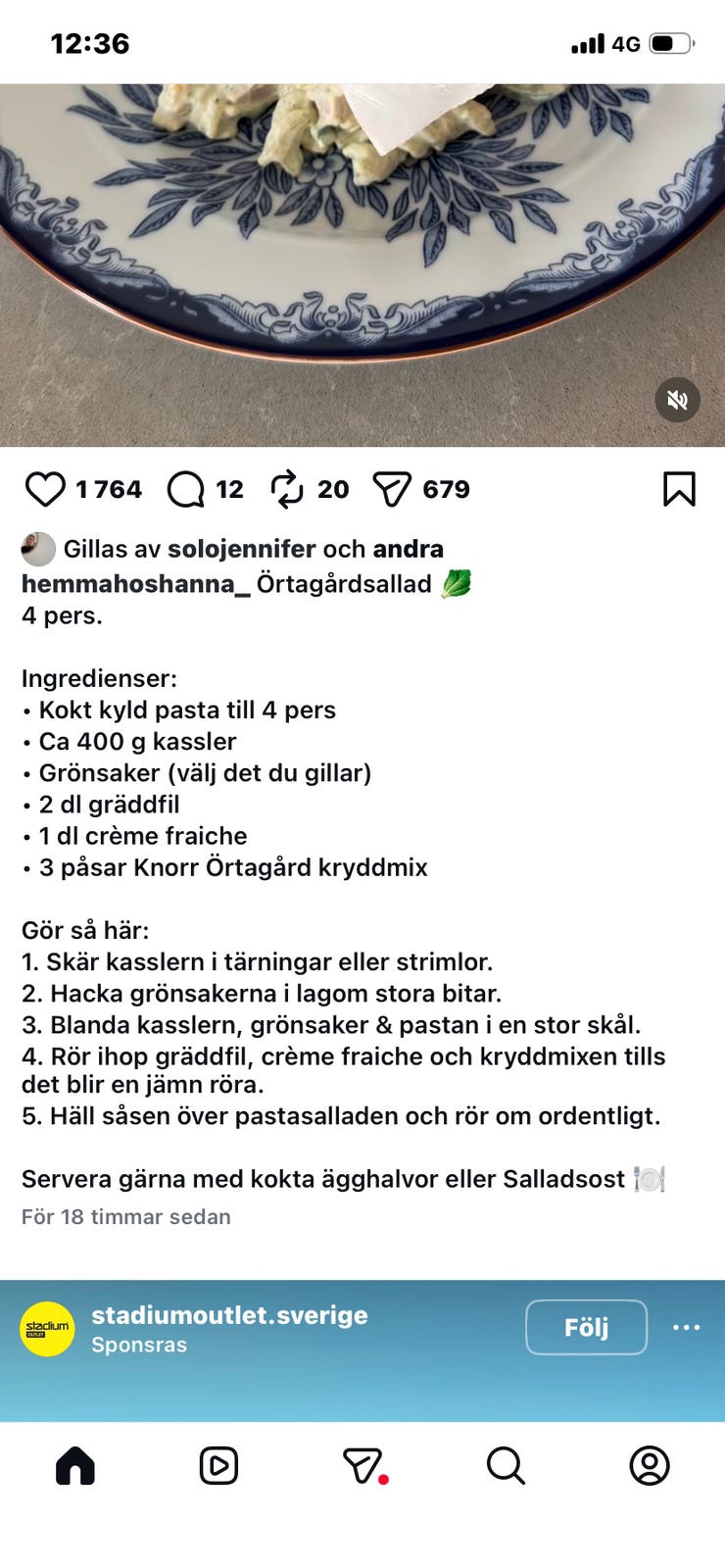Go to your profile via the avatar icon
The width and height of the screenshot is (725, 1568).
649,1465
